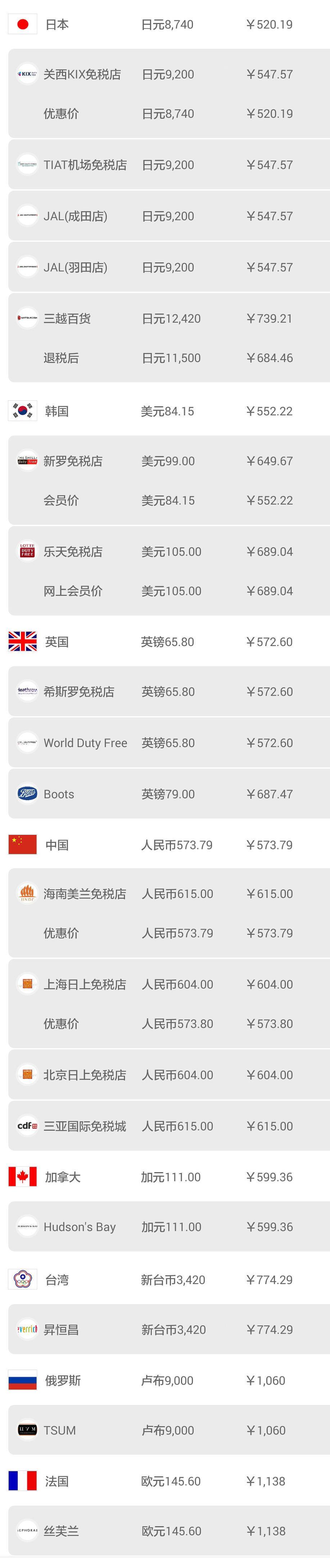This screenshot has height=1568, width=330.
Task: View the 三越百货 store entry
Action: (67, 318)
